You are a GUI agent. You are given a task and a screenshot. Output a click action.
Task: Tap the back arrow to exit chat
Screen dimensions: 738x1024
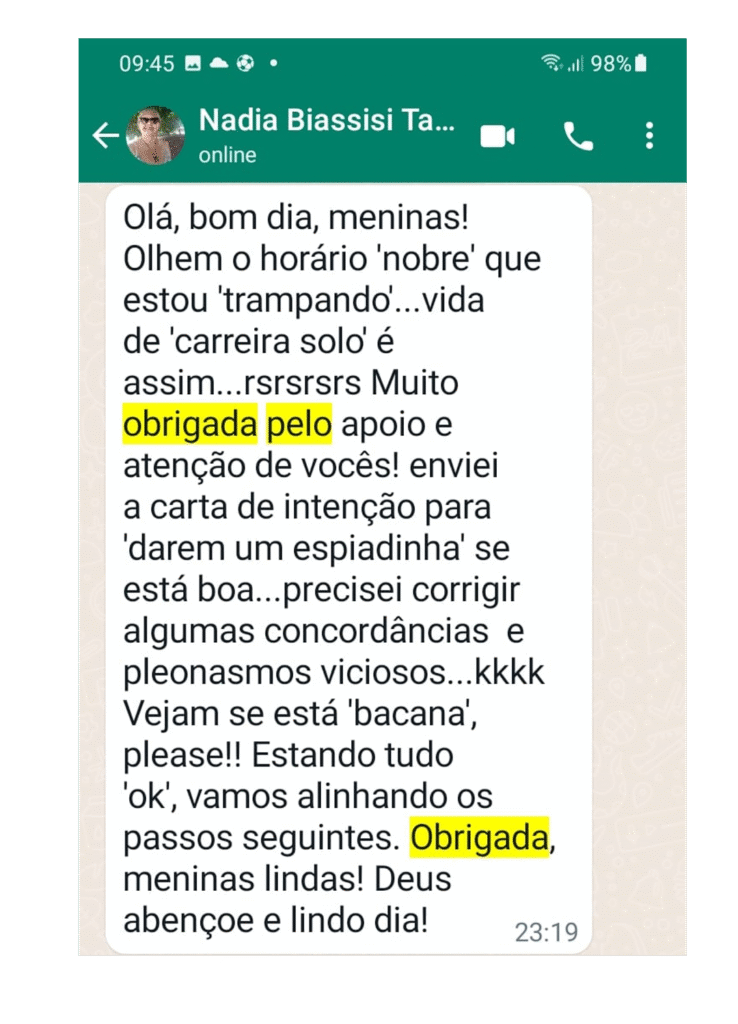pos(104,135)
